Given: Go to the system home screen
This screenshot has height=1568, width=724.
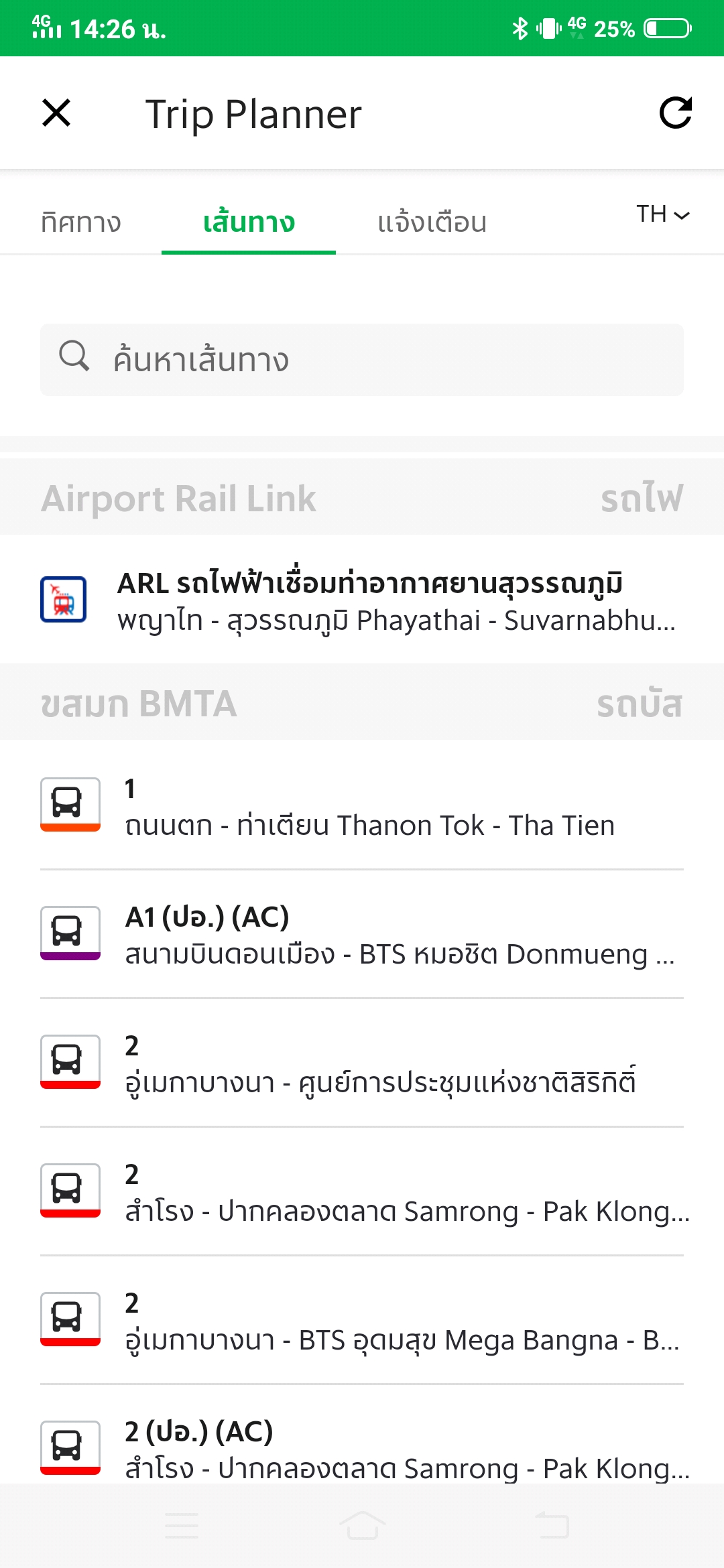Looking at the screenshot, I should click(x=362, y=1526).
